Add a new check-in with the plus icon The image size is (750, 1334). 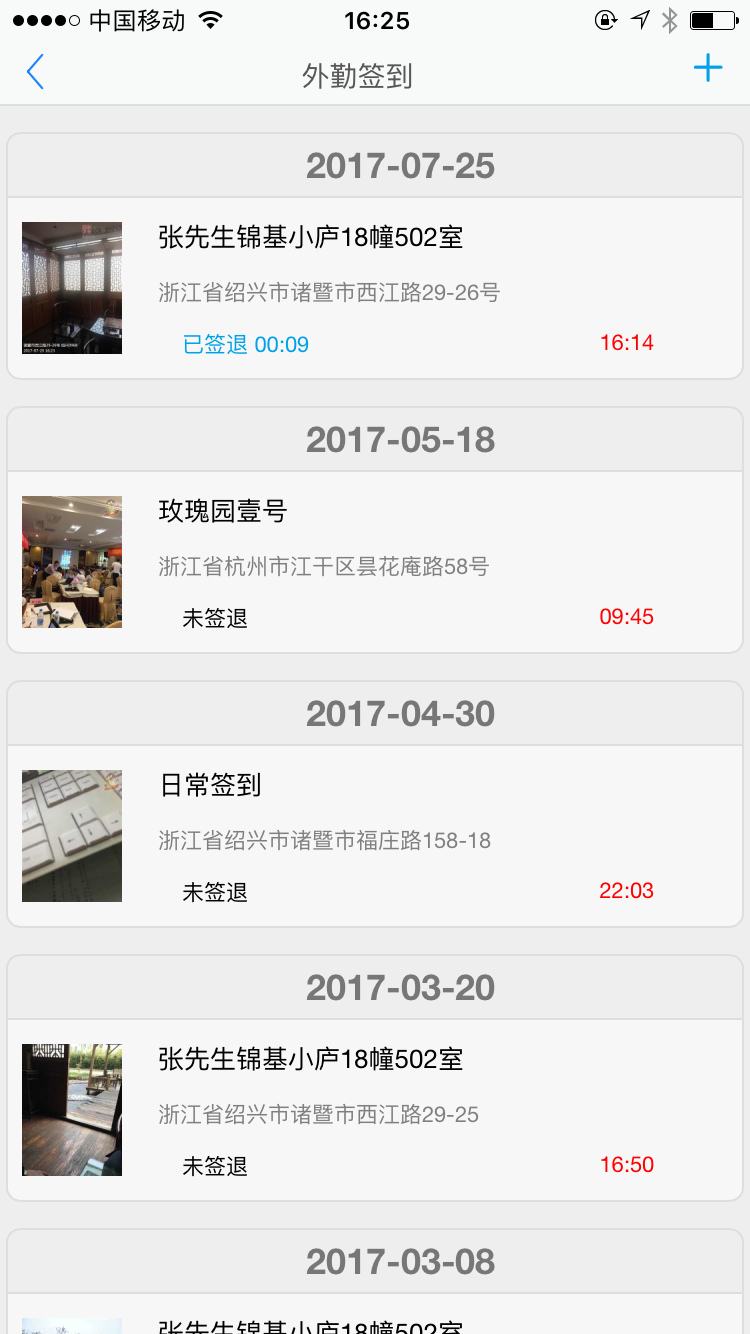point(708,69)
